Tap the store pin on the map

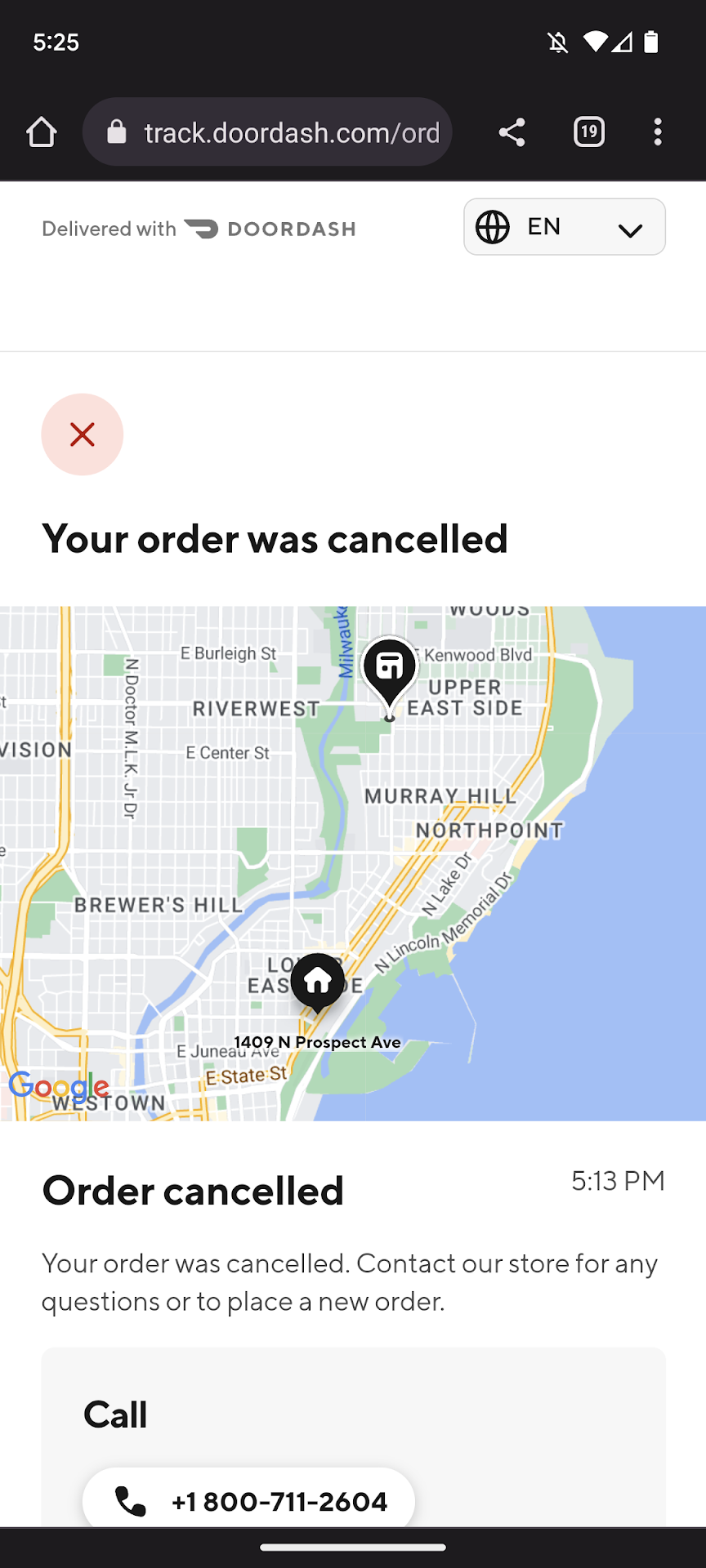(x=390, y=670)
